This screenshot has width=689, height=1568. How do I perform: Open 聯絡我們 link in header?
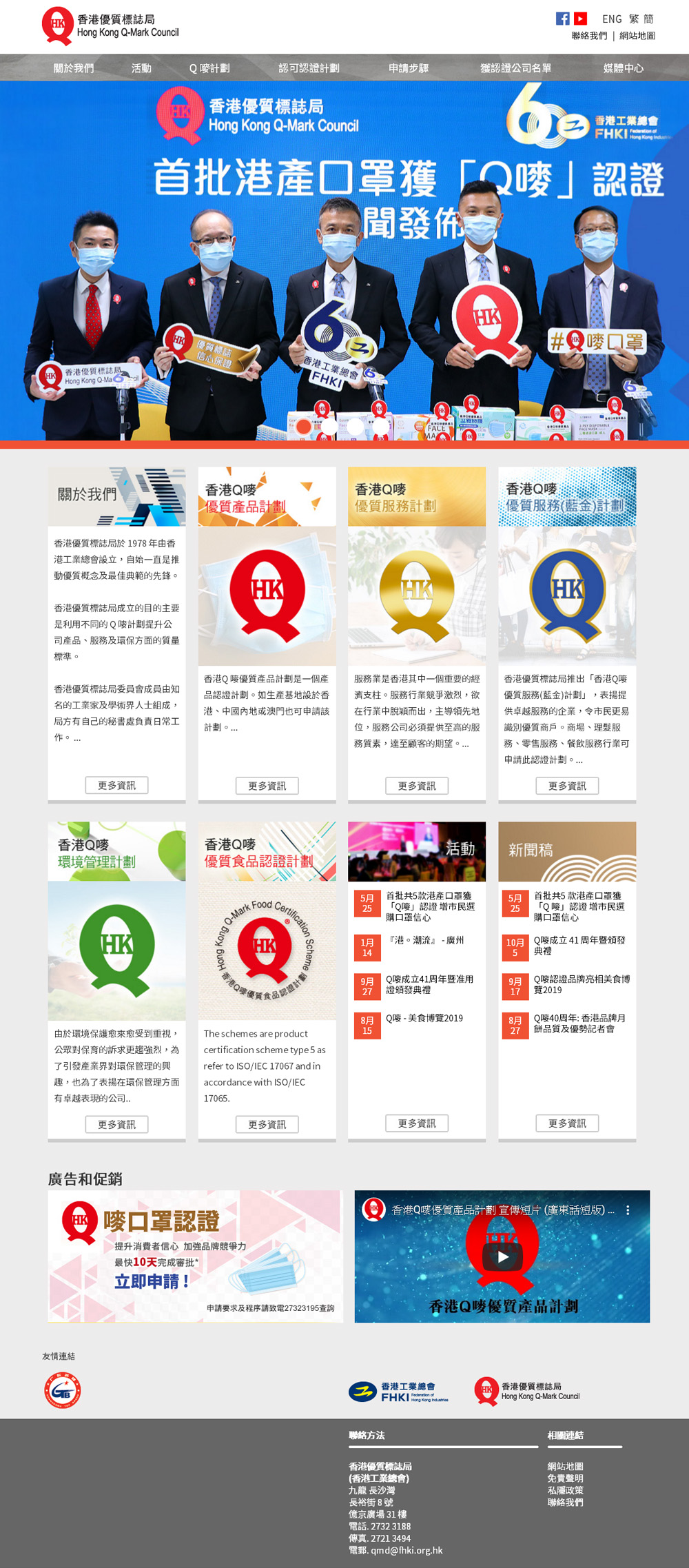click(x=589, y=36)
